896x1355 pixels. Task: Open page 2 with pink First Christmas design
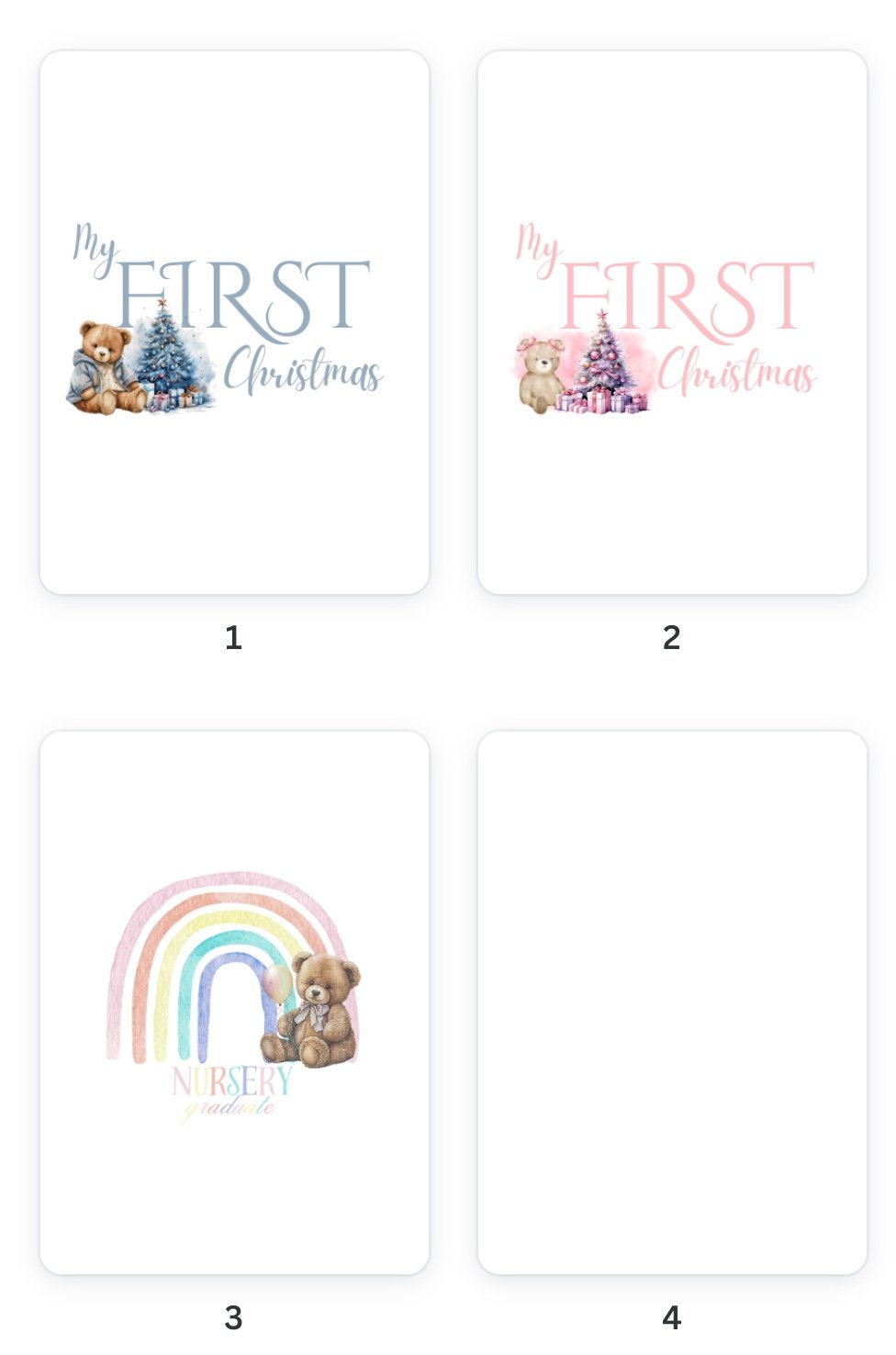click(x=672, y=322)
